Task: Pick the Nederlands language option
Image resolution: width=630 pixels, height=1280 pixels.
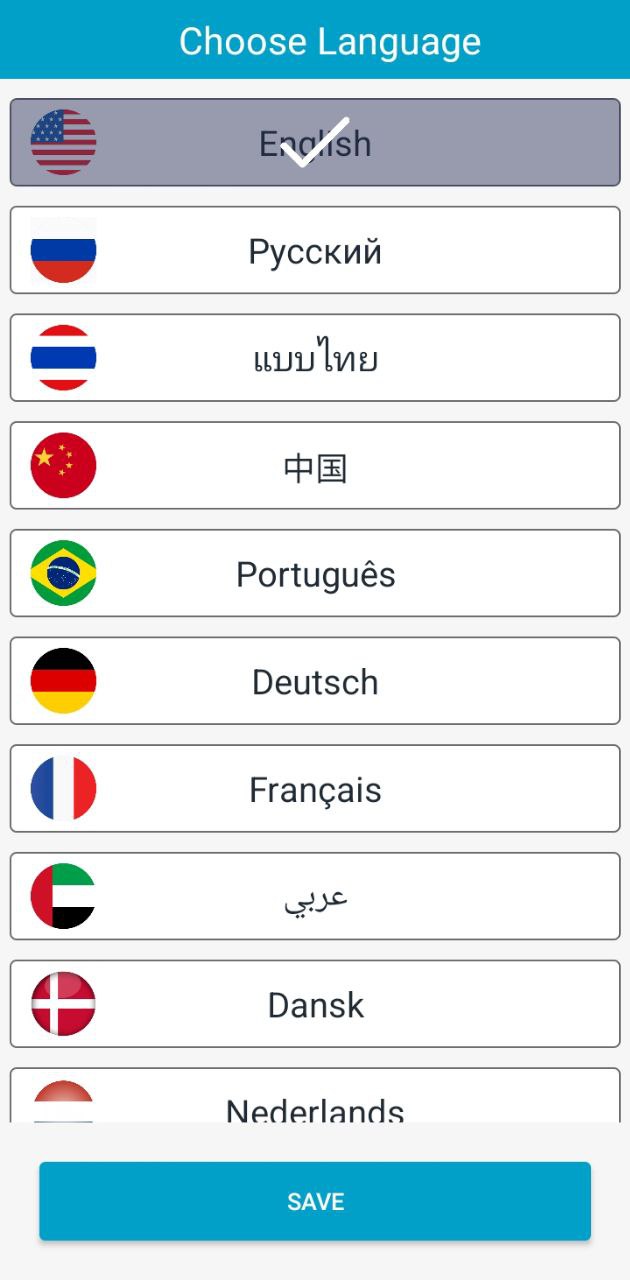Action: (315, 1096)
